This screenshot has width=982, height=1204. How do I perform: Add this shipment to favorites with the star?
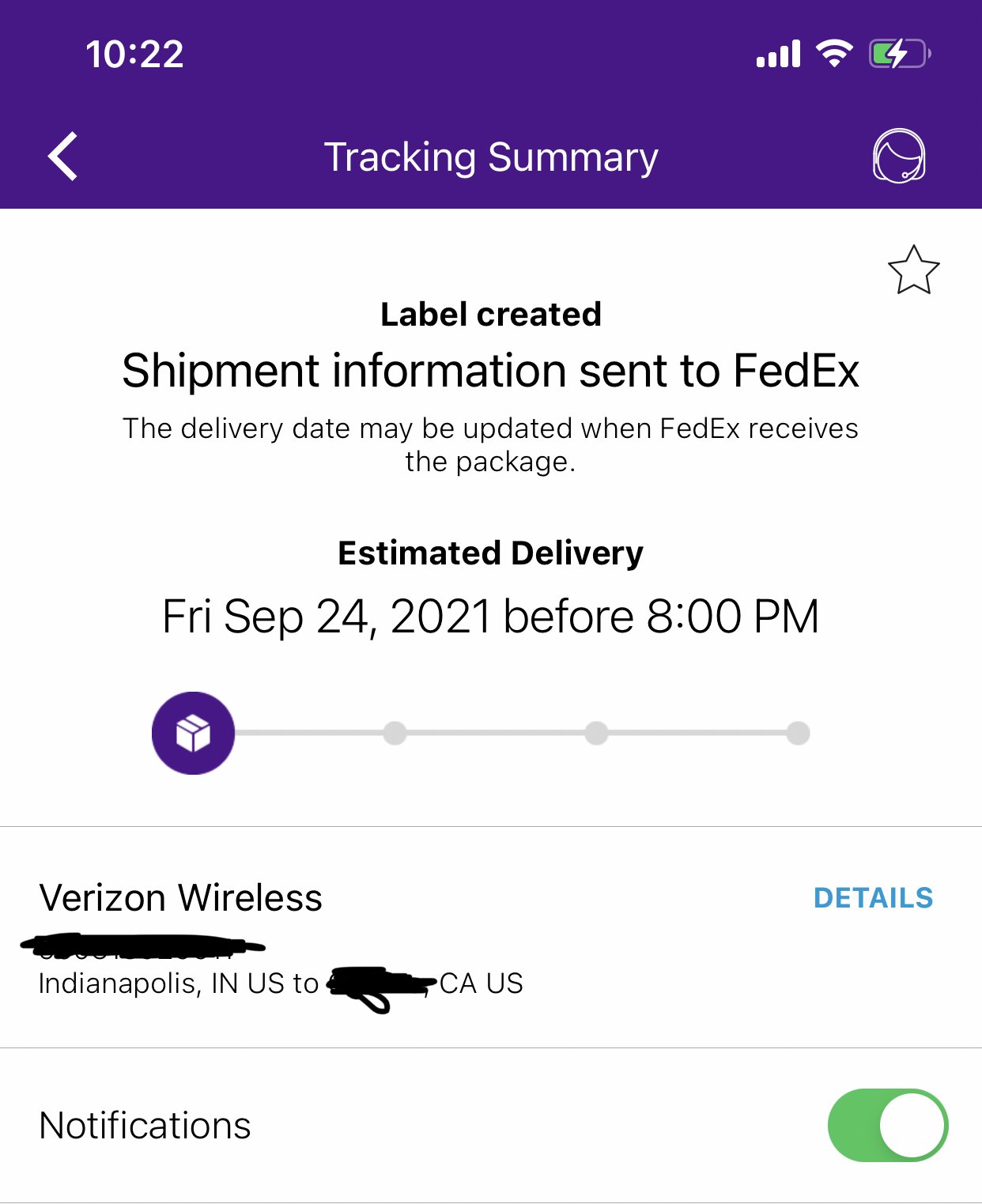pyautogui.click(x=913, y=270)
